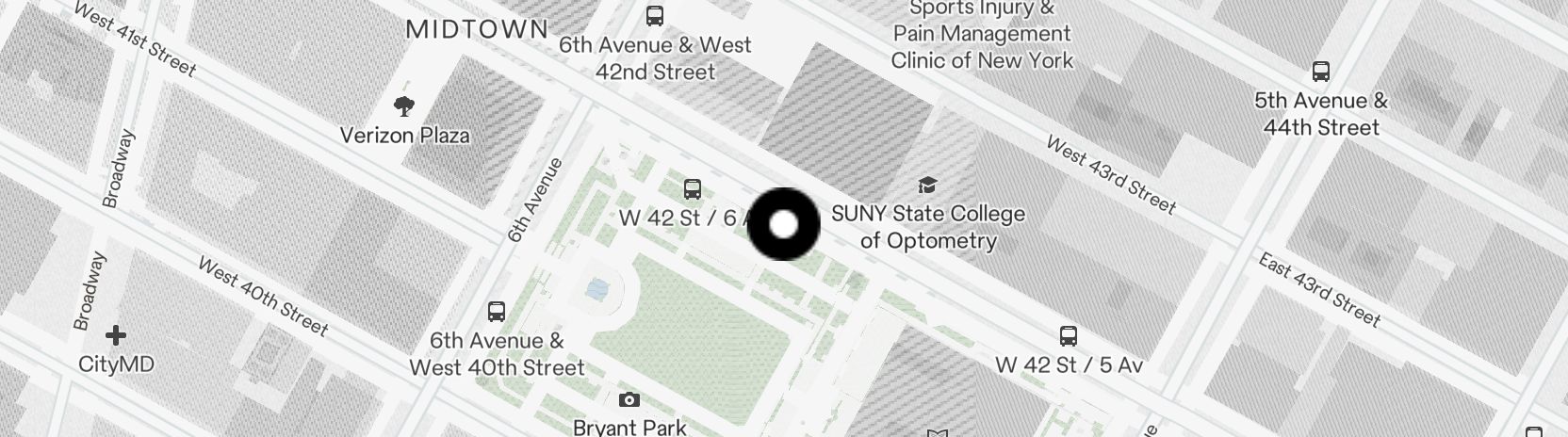Select the CityMD medical marker
Screen dimensions: 1568x437
[x=116, y=335]
